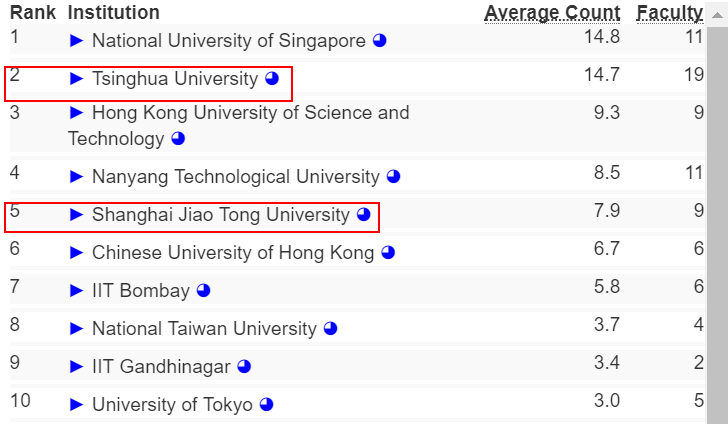
Task: Show Tsinghua University's pie chart
Action: (x=272, y=79)
